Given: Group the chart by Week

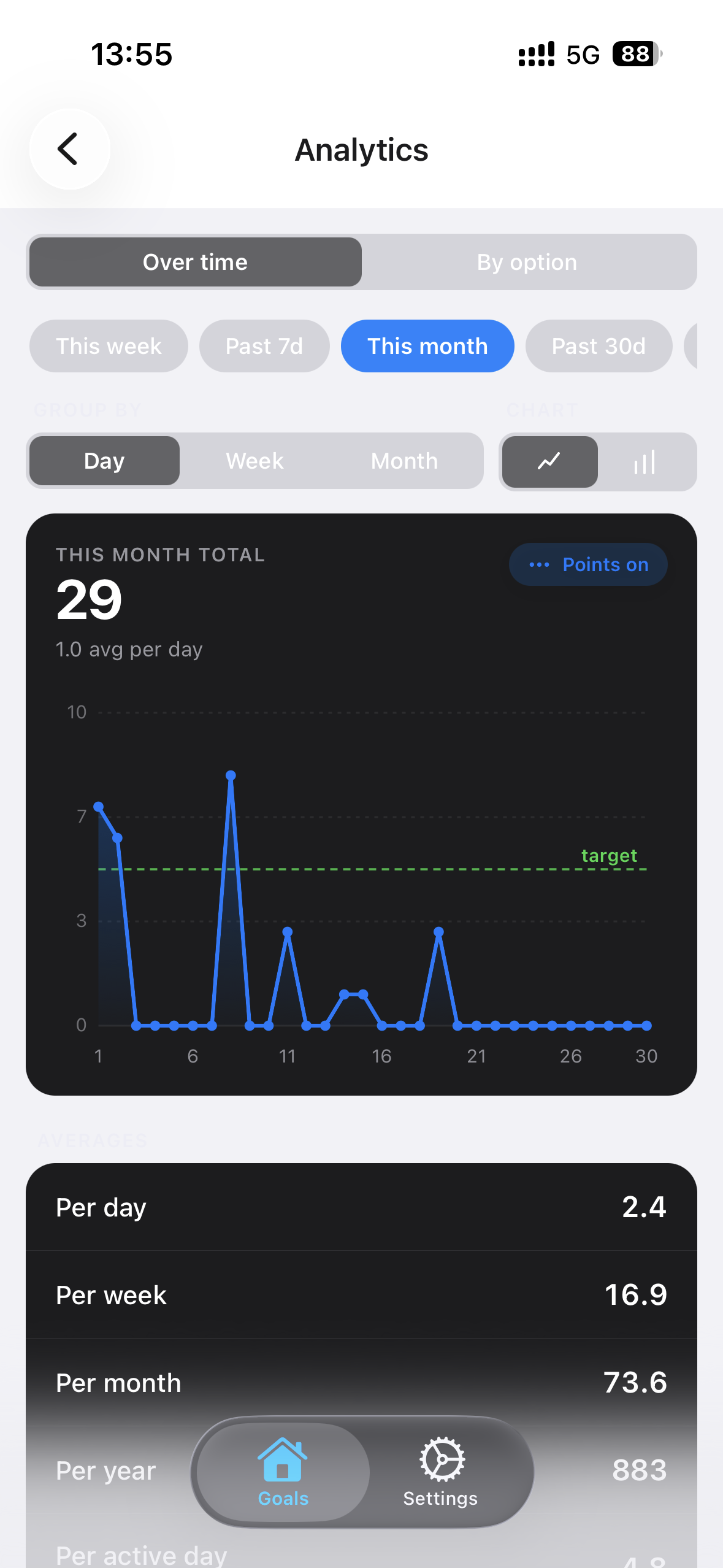Looking at the screenshot, I should [254, 461].
